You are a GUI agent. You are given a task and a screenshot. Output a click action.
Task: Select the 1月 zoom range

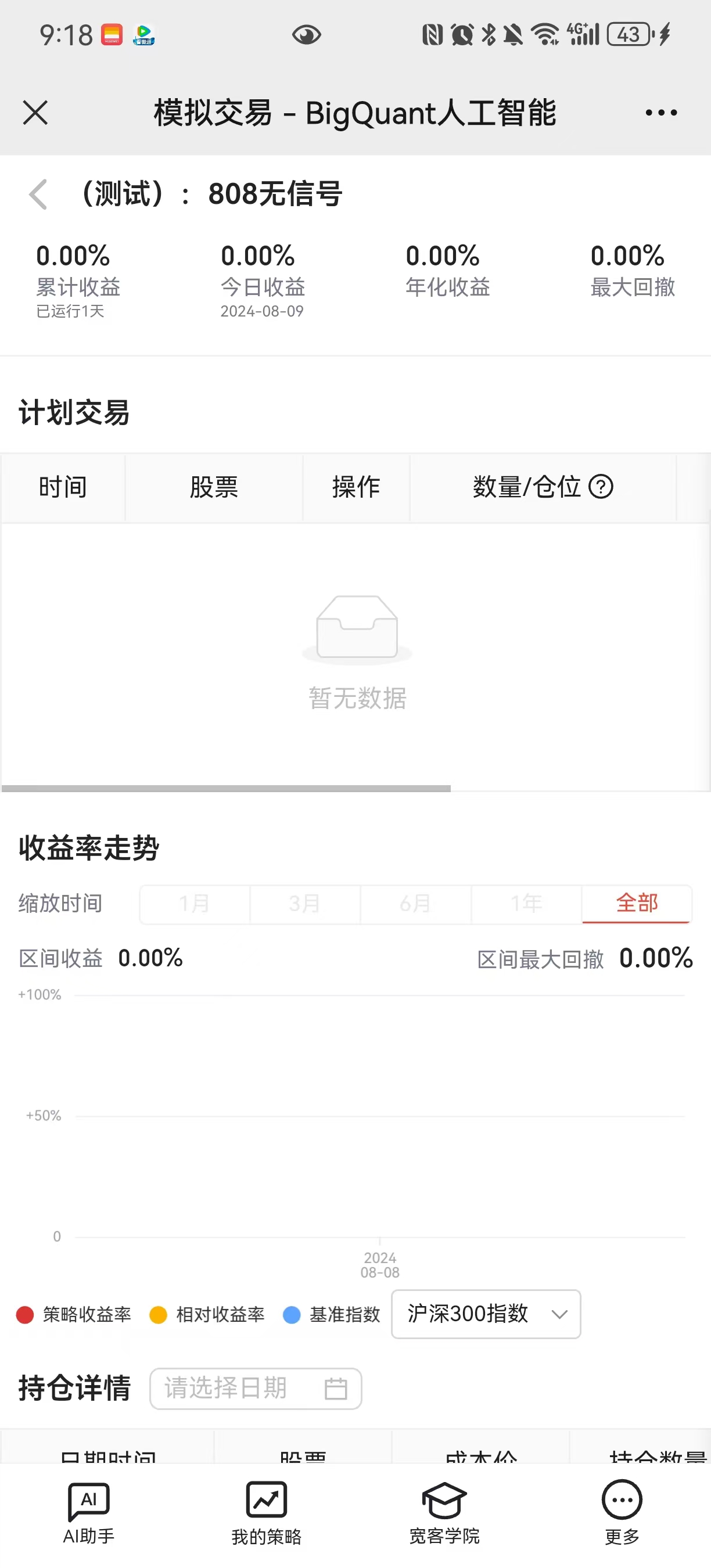[x=195, y=903]
